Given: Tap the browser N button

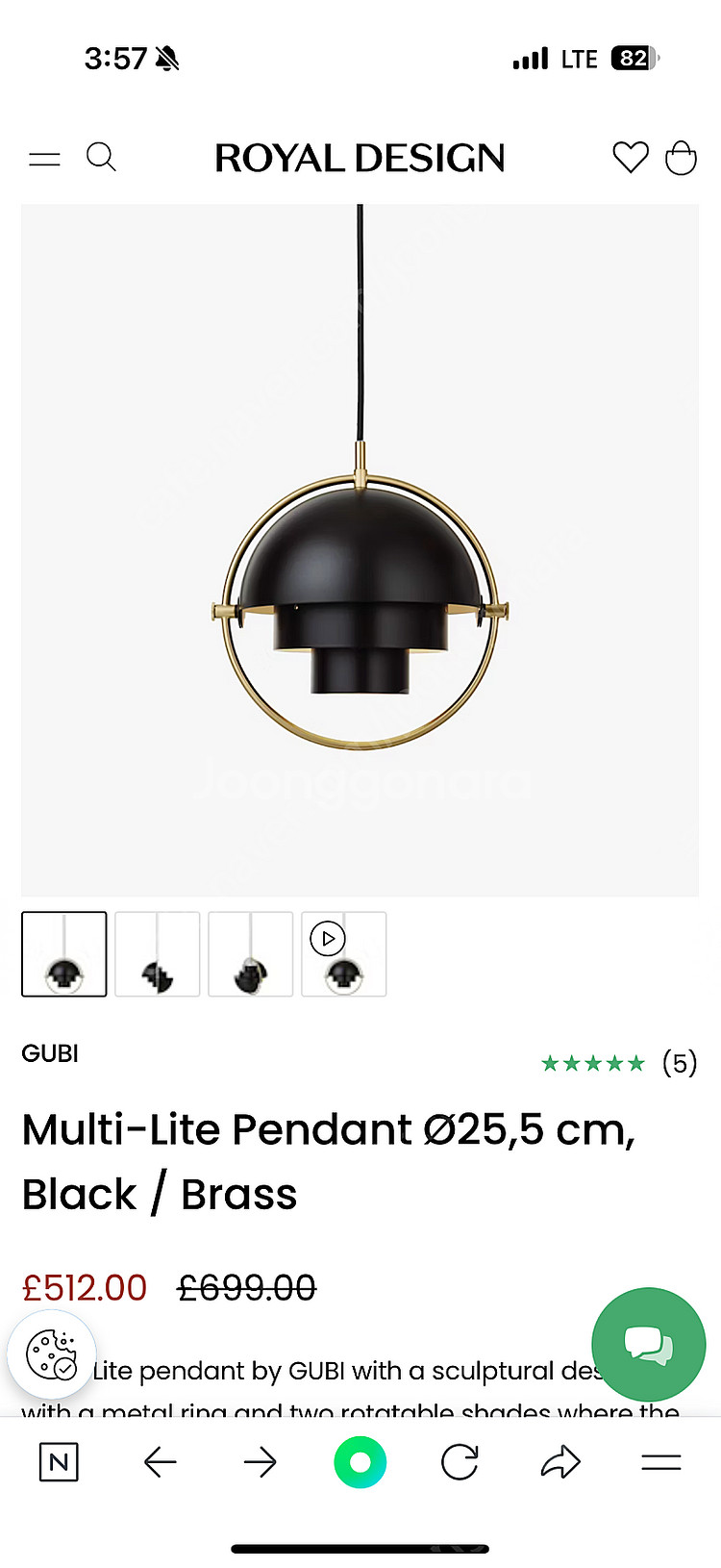Looking at the screenshot, I should coord(59,1463).
